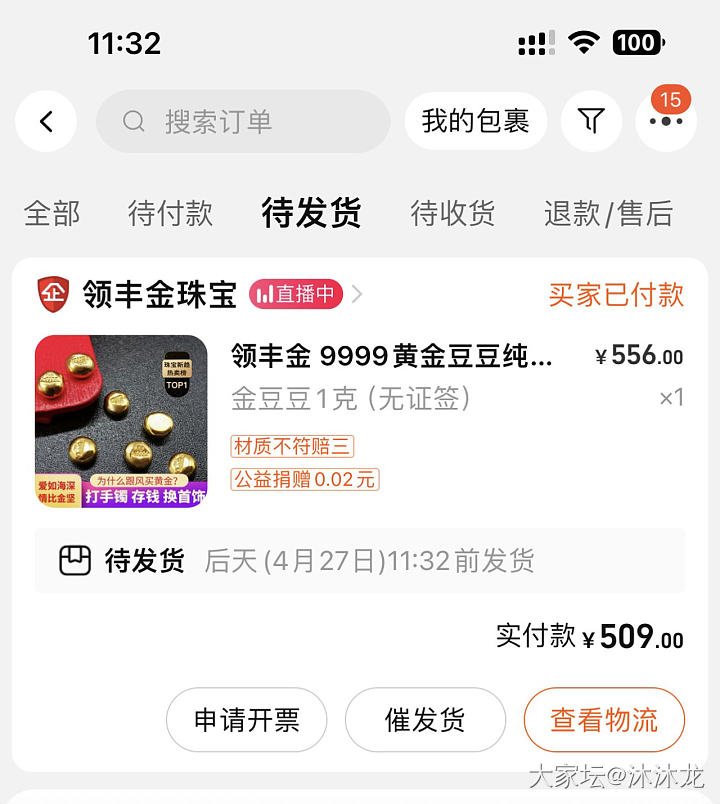Image resolution: width=720 pixels, height=804 pixels.
Task: Select the 待发货 tab
Action: tap(311, 213)
